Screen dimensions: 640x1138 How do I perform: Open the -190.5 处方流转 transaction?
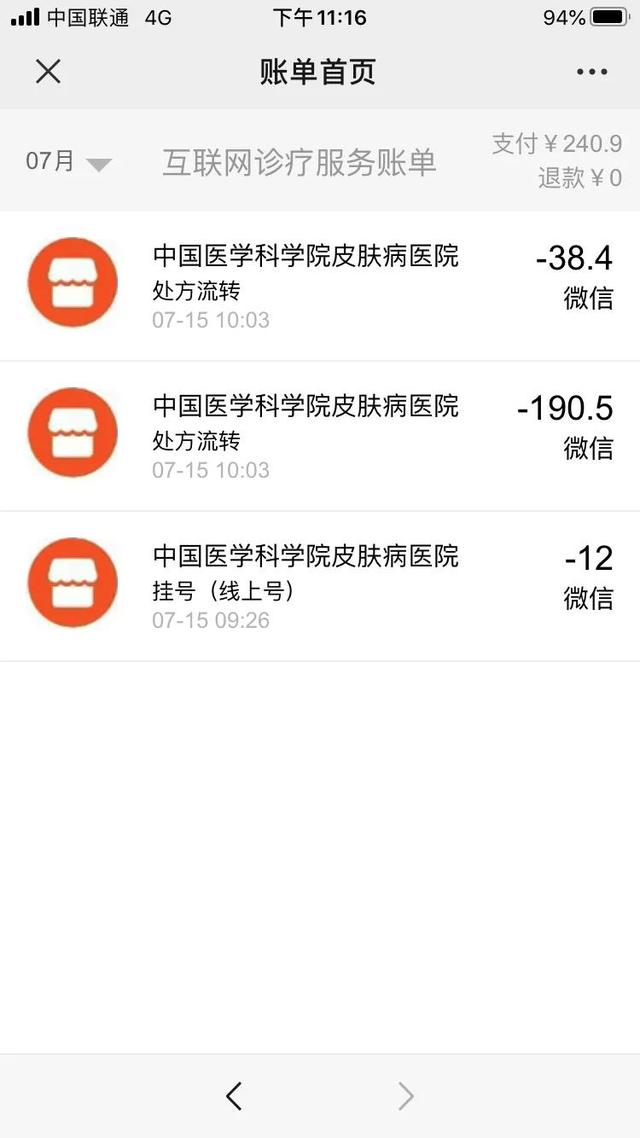point(320,436)
